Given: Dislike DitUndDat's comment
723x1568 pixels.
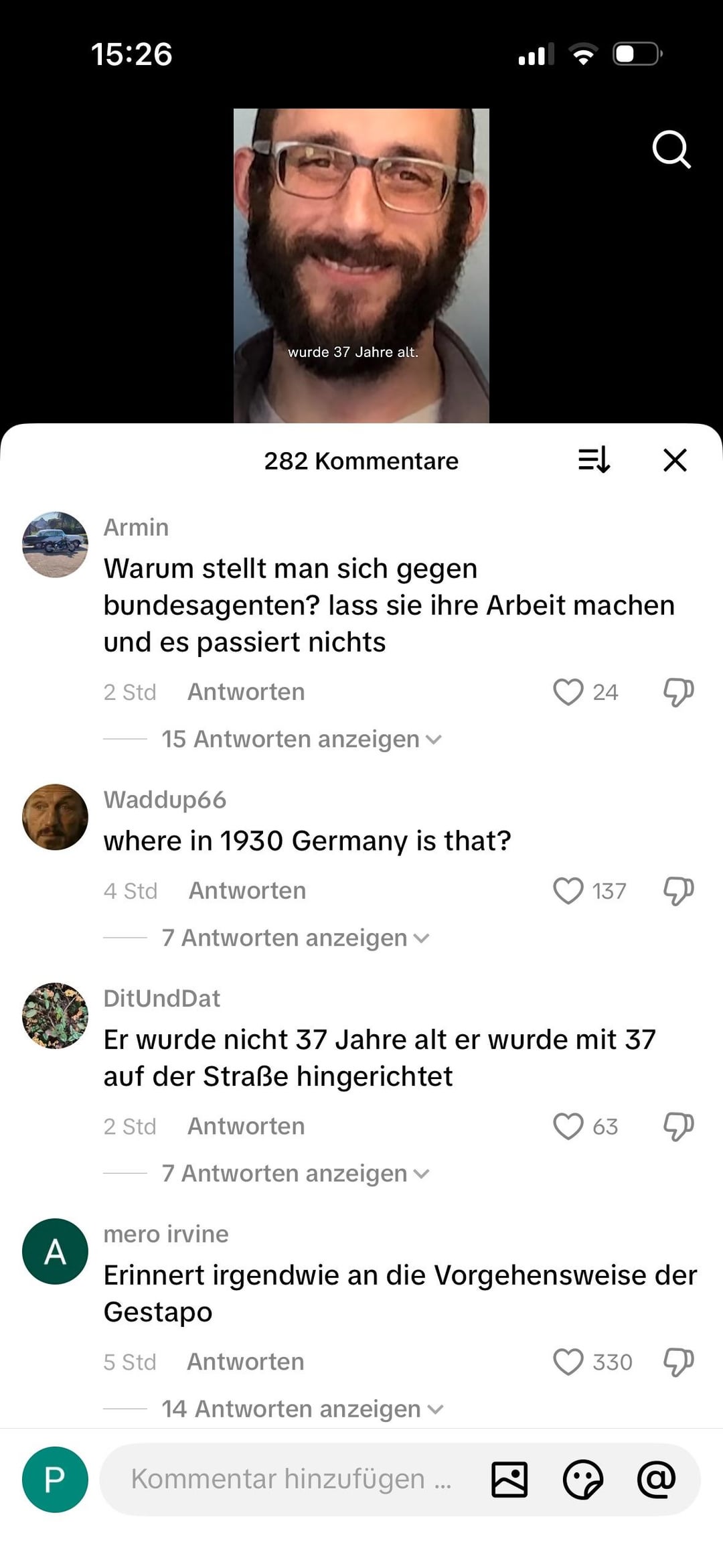Looking at the screenshot, I should tap(678, 1127).
